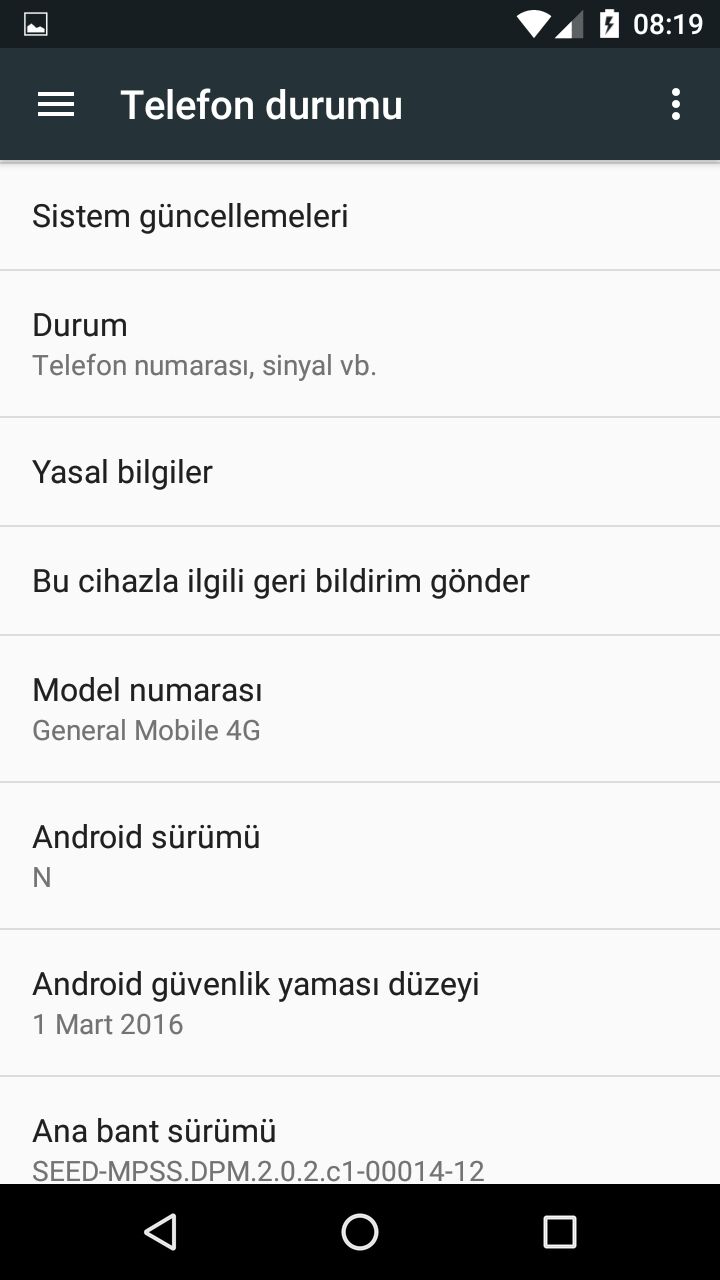
Task: Tap the Android sürümü row
Action: (360, 856)
